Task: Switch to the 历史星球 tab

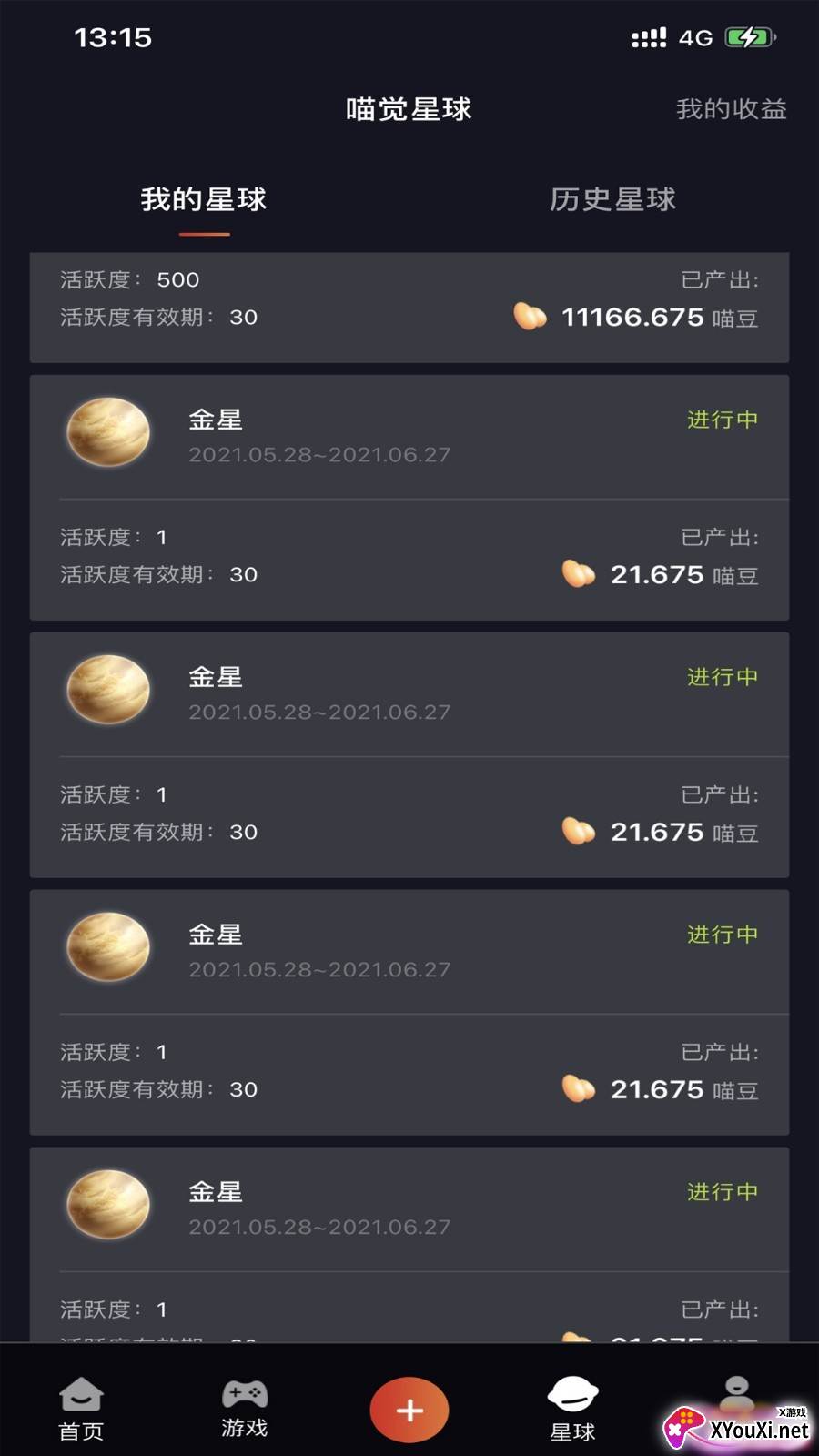Action: pyautogui.click(x=612, y=199)
